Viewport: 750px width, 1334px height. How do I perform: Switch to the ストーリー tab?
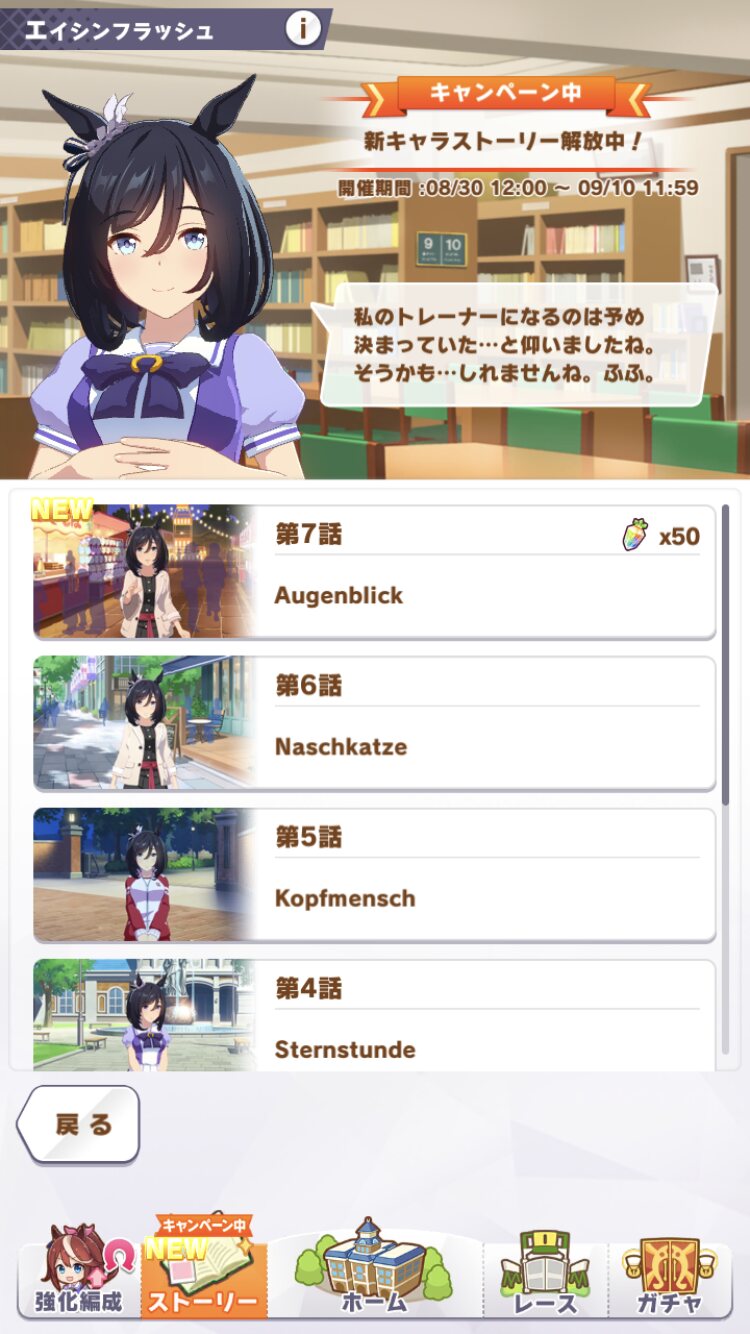pyautogui.click(x=204, y=1268)
